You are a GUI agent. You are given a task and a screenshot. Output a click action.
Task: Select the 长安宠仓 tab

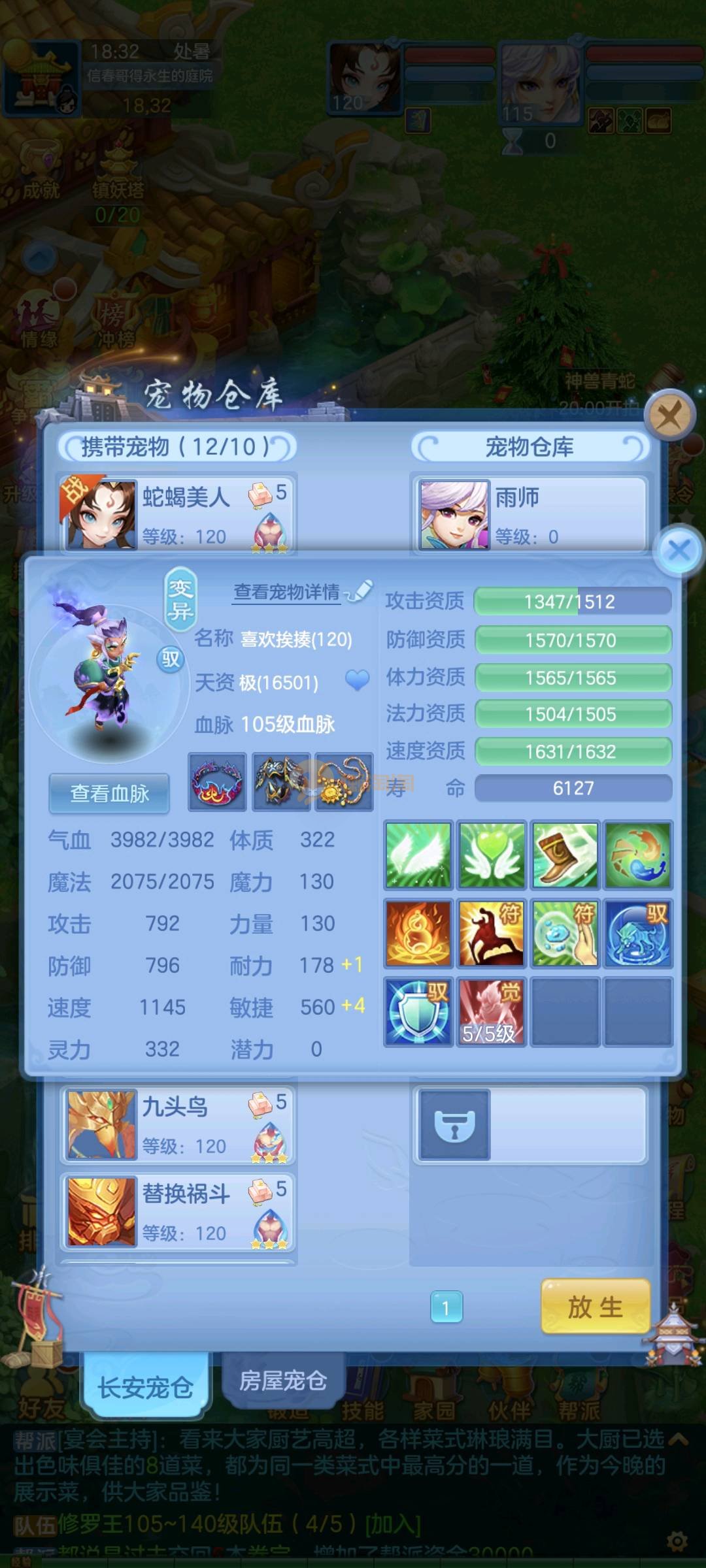coord(145,1386)
